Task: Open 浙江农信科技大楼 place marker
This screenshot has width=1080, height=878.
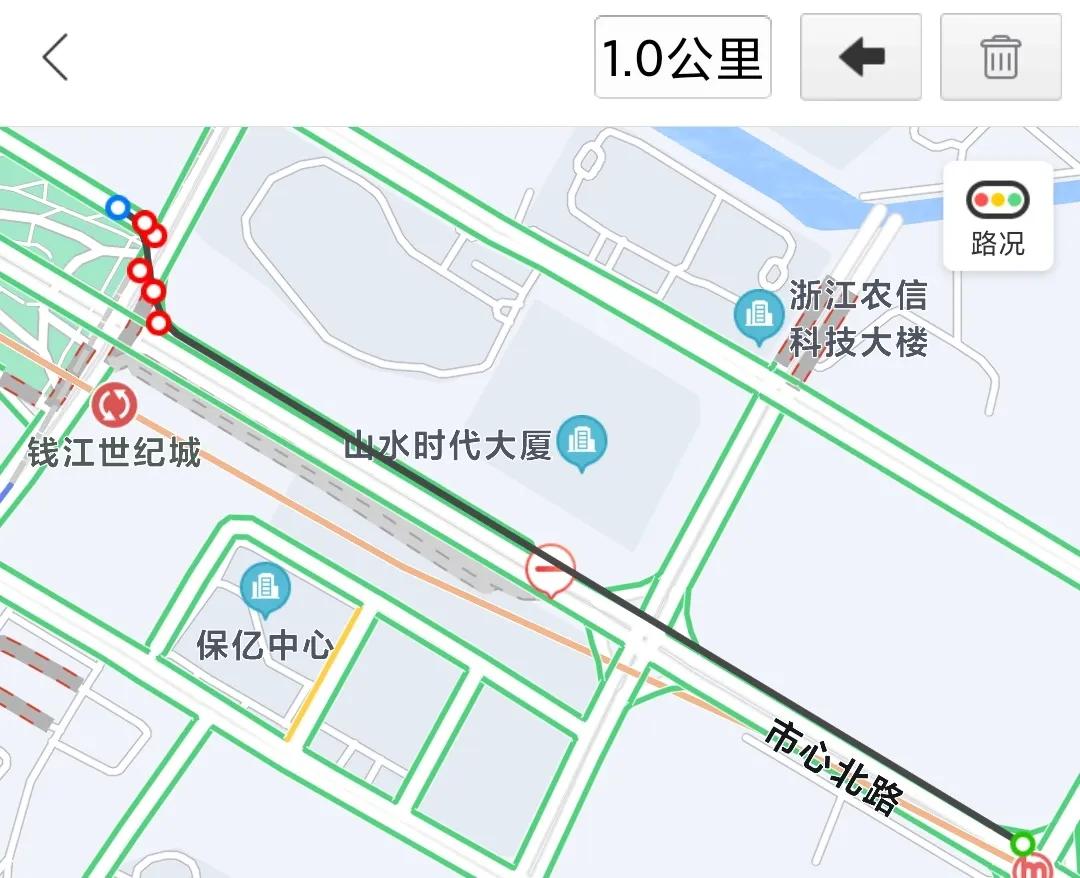Action: click(759, 313)
